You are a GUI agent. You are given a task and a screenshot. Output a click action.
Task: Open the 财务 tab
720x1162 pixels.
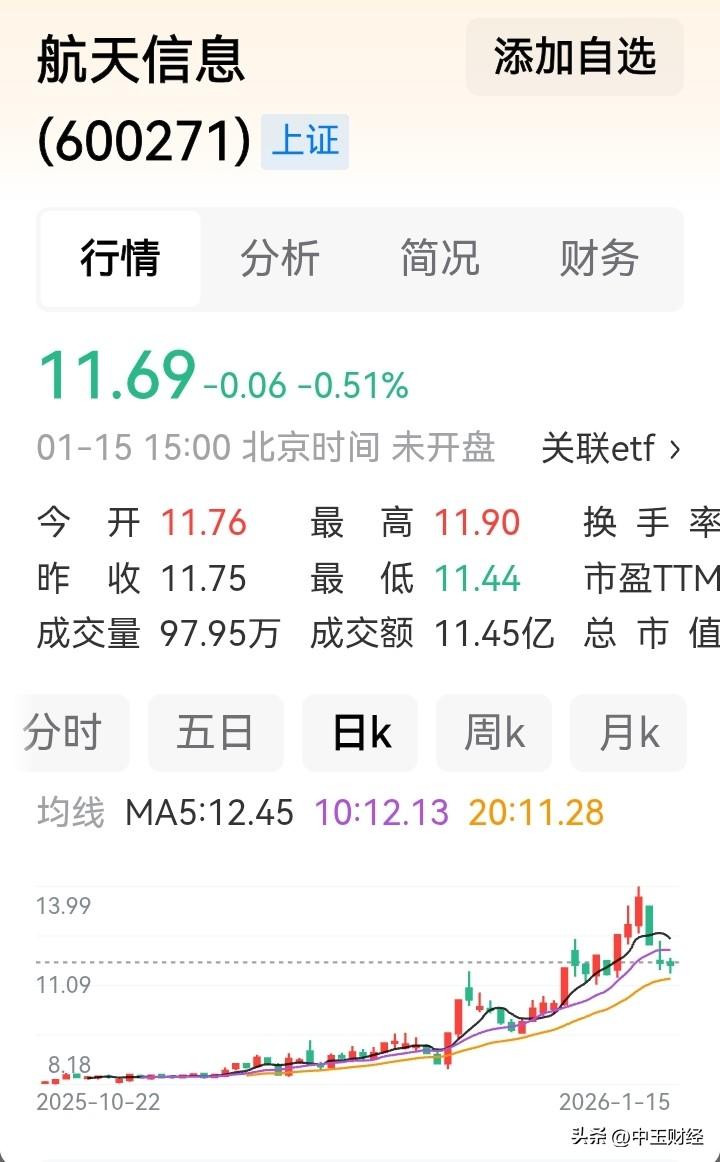599,259
